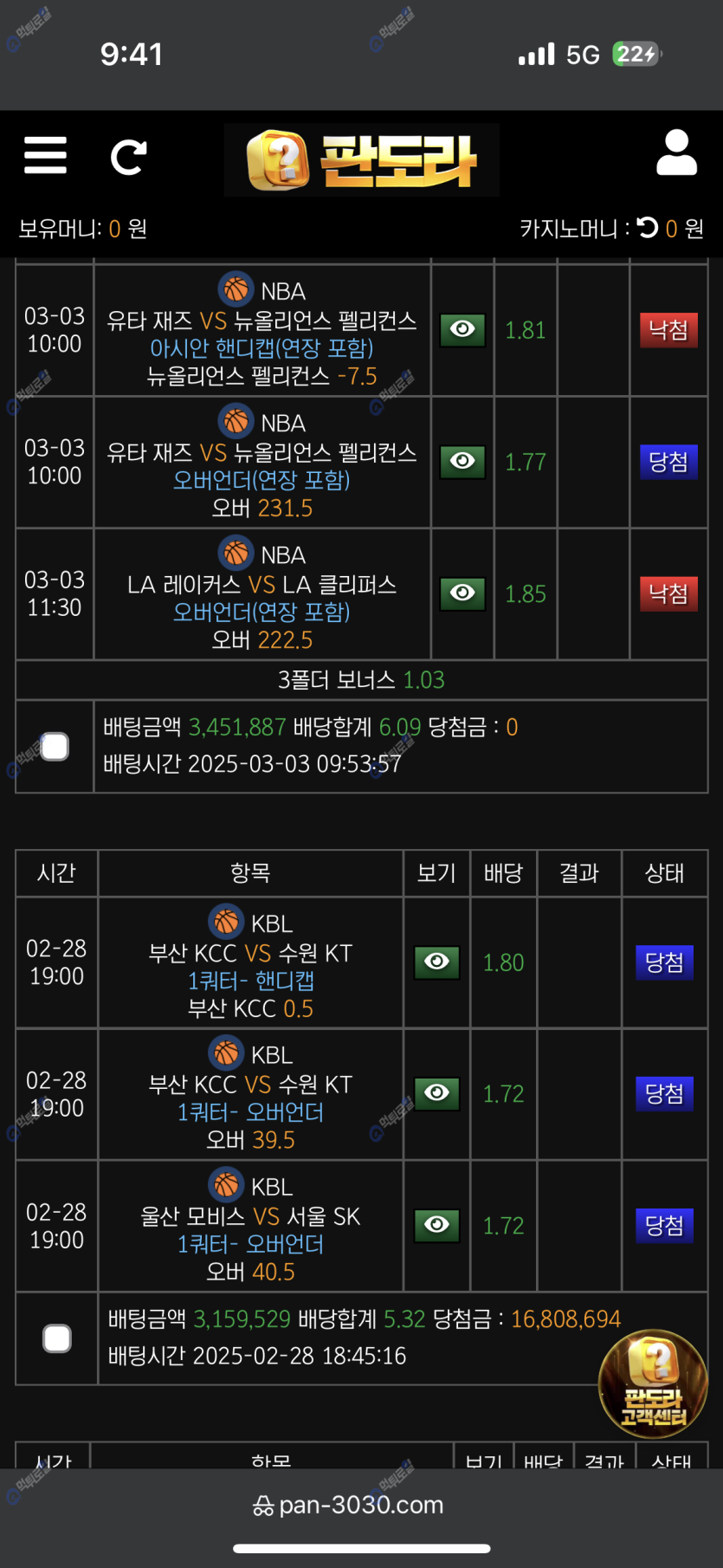Select checkbox for 02-28 18:45:16 bet slip
The image size is (723, 1568).
[x=57, y=1338]
